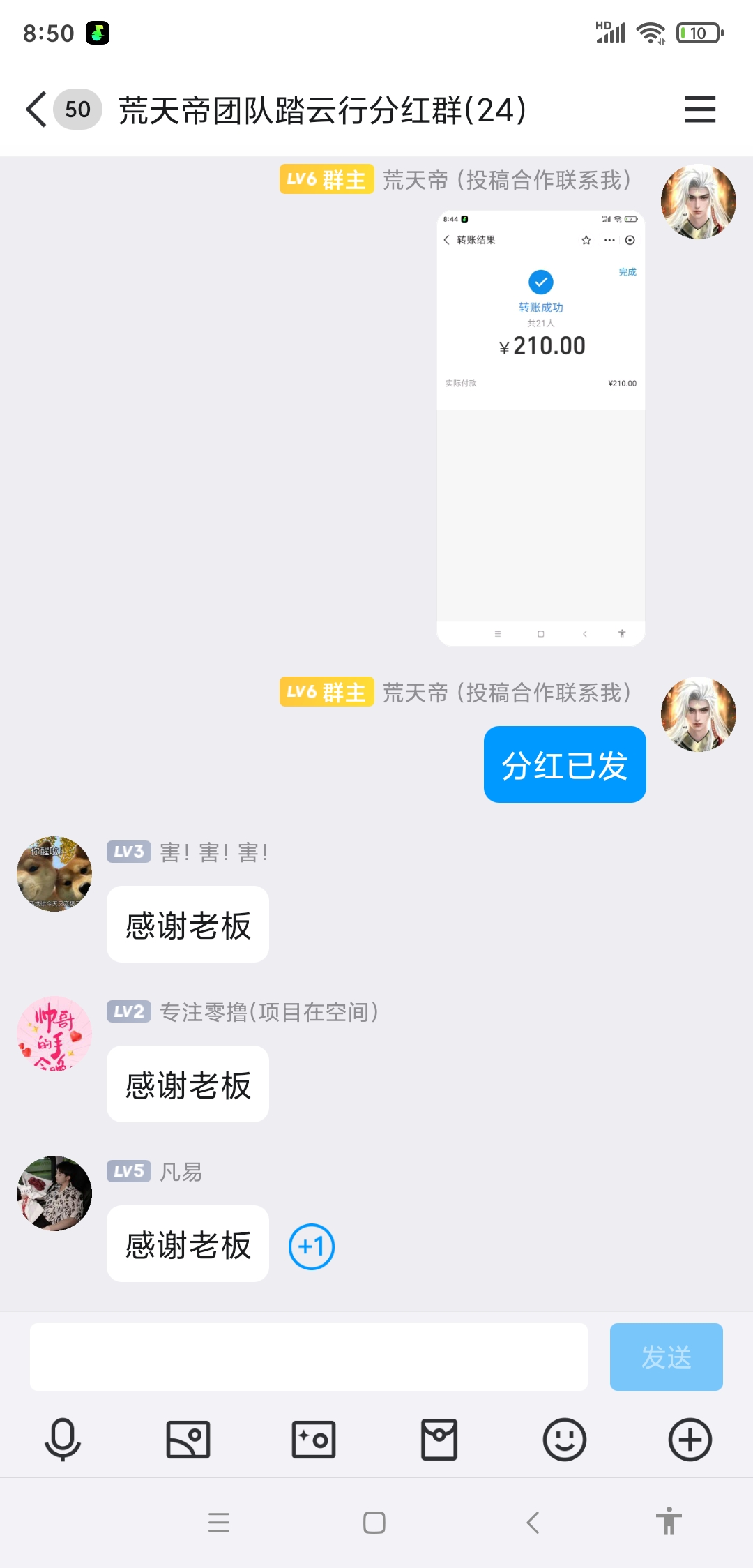Screen dimensions: 753x1568
Task: Go back to the chat list
Action: 36,110
